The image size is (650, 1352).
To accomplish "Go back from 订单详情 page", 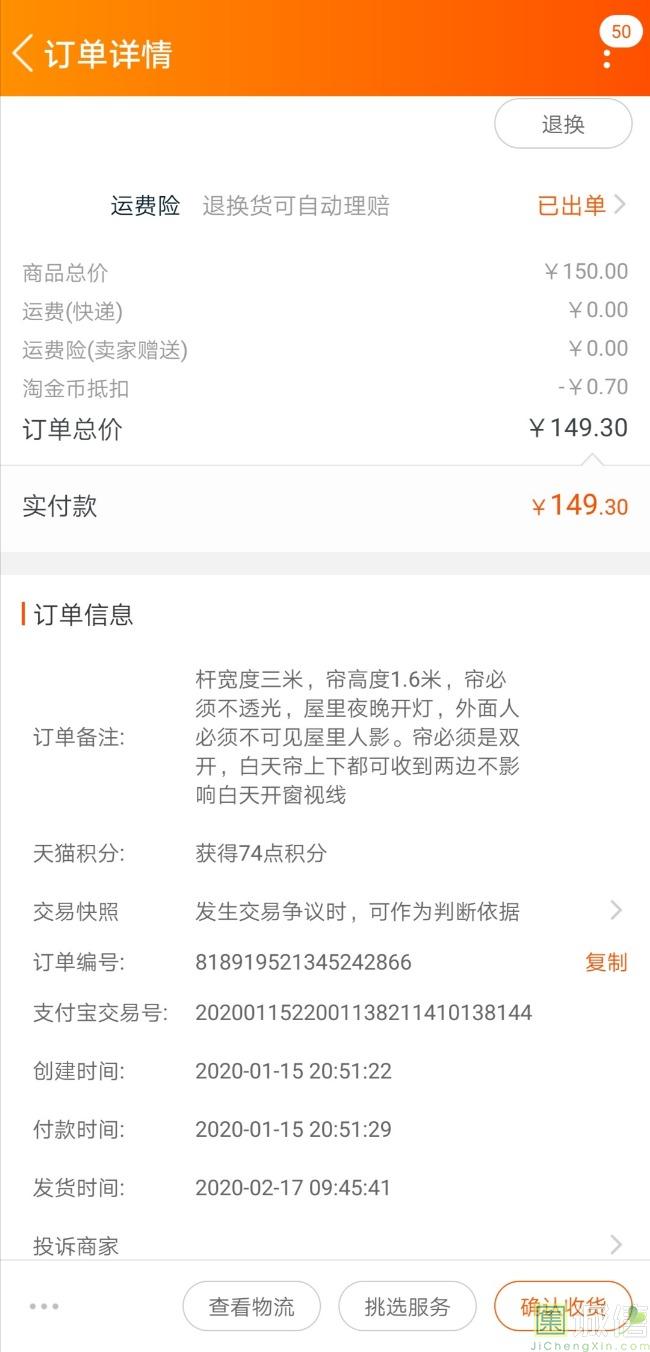I will coord(24,53).
